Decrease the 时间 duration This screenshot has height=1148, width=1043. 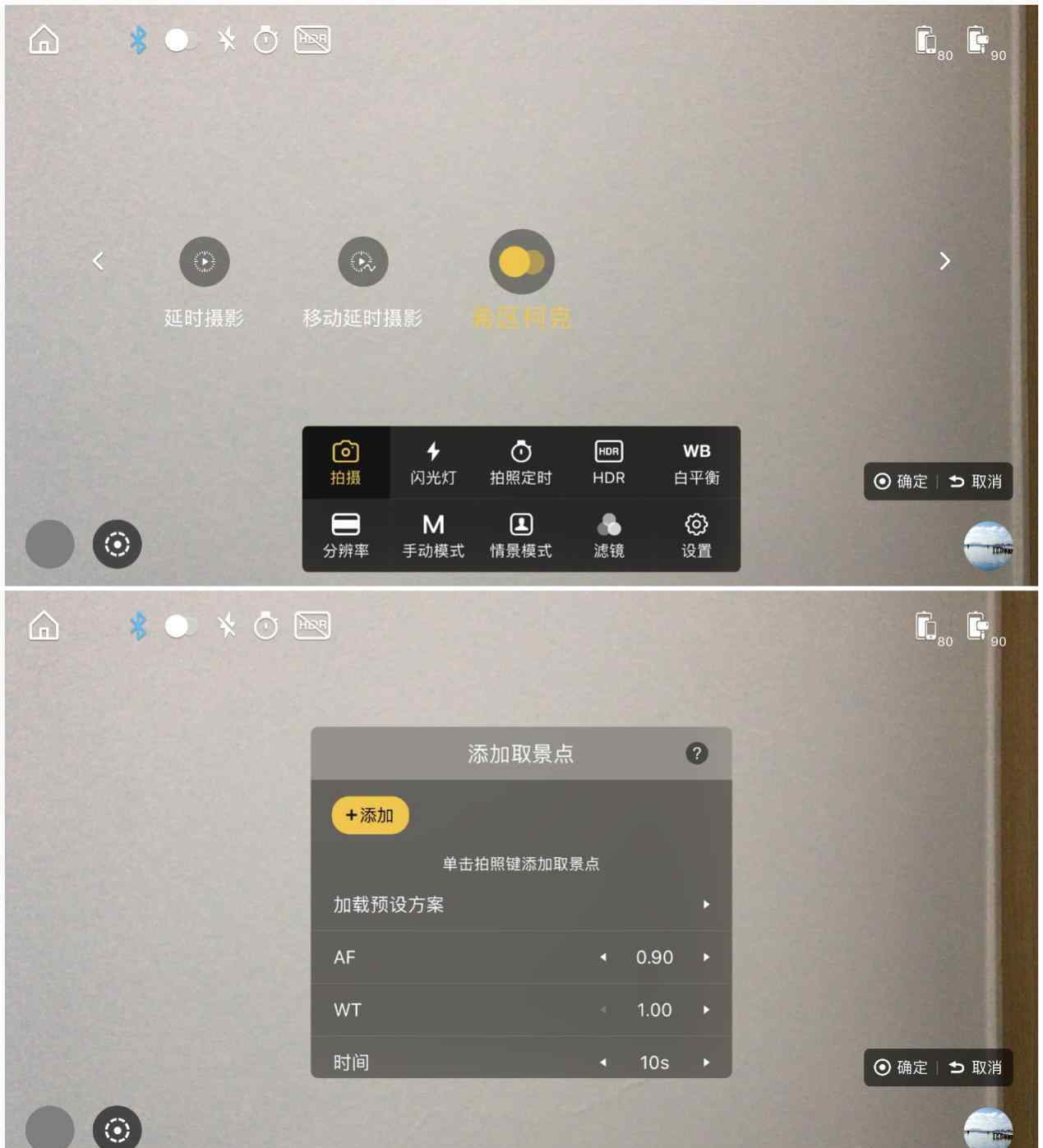pyautogui.click(x=603, y=1063)
